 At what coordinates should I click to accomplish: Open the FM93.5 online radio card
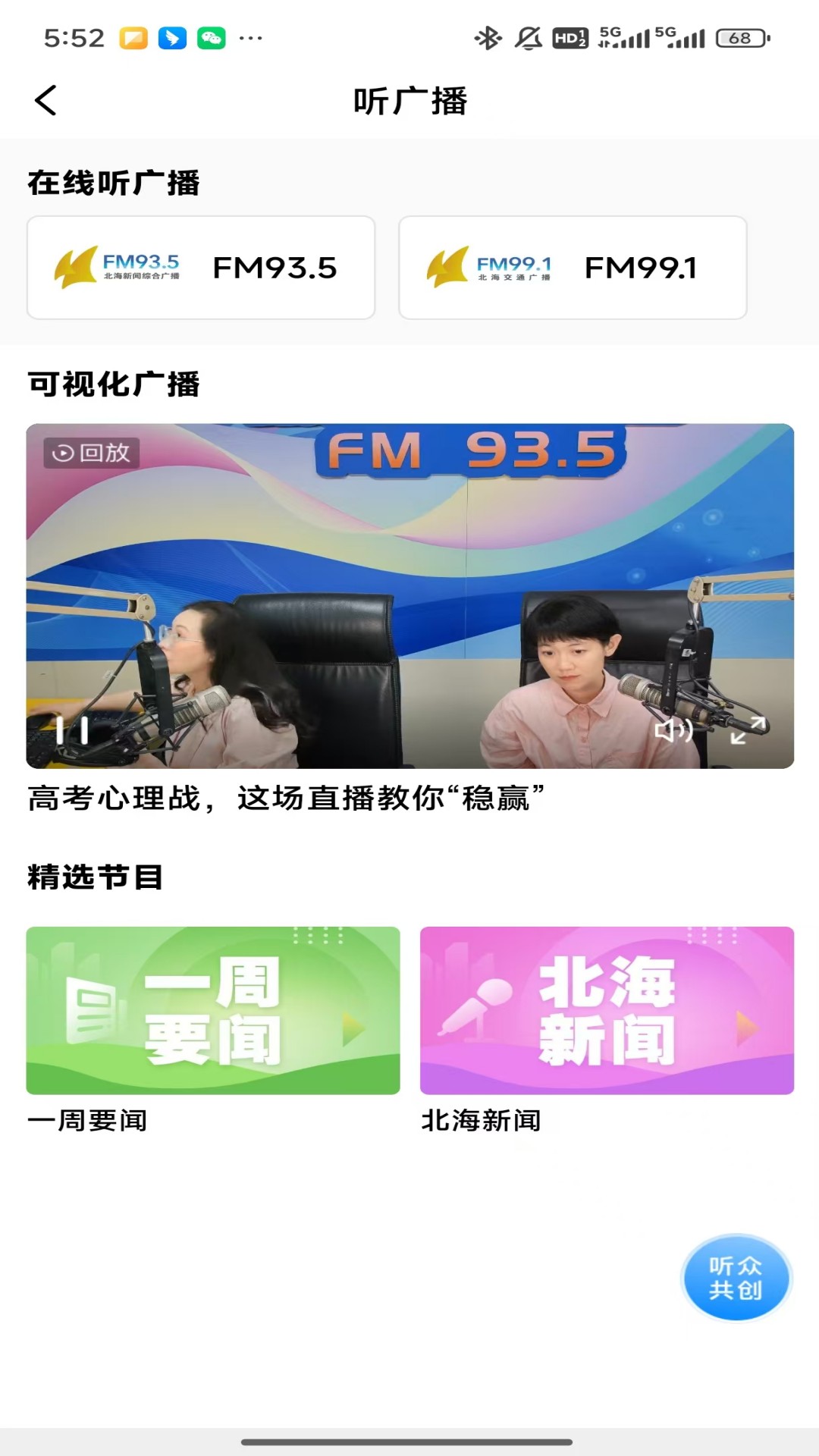(201, 268)
